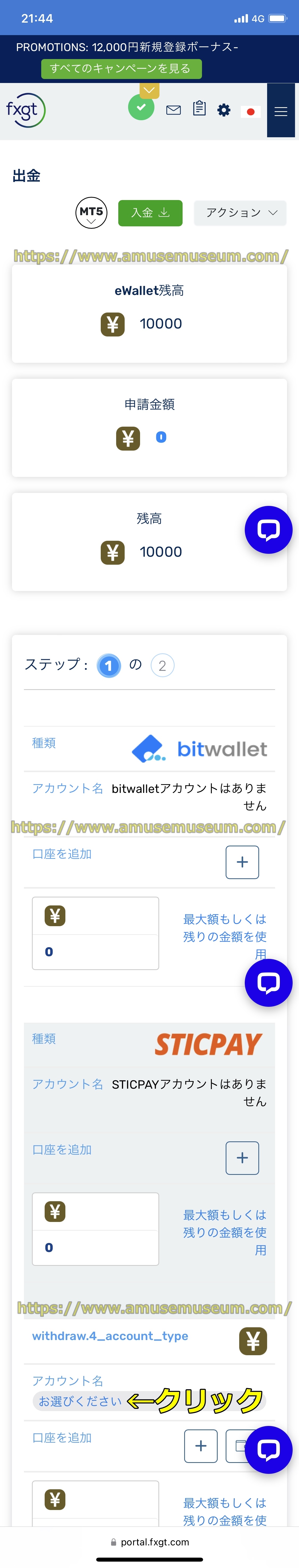Tap the green verification check icon
299x1568 pixels.
[141, 108]
